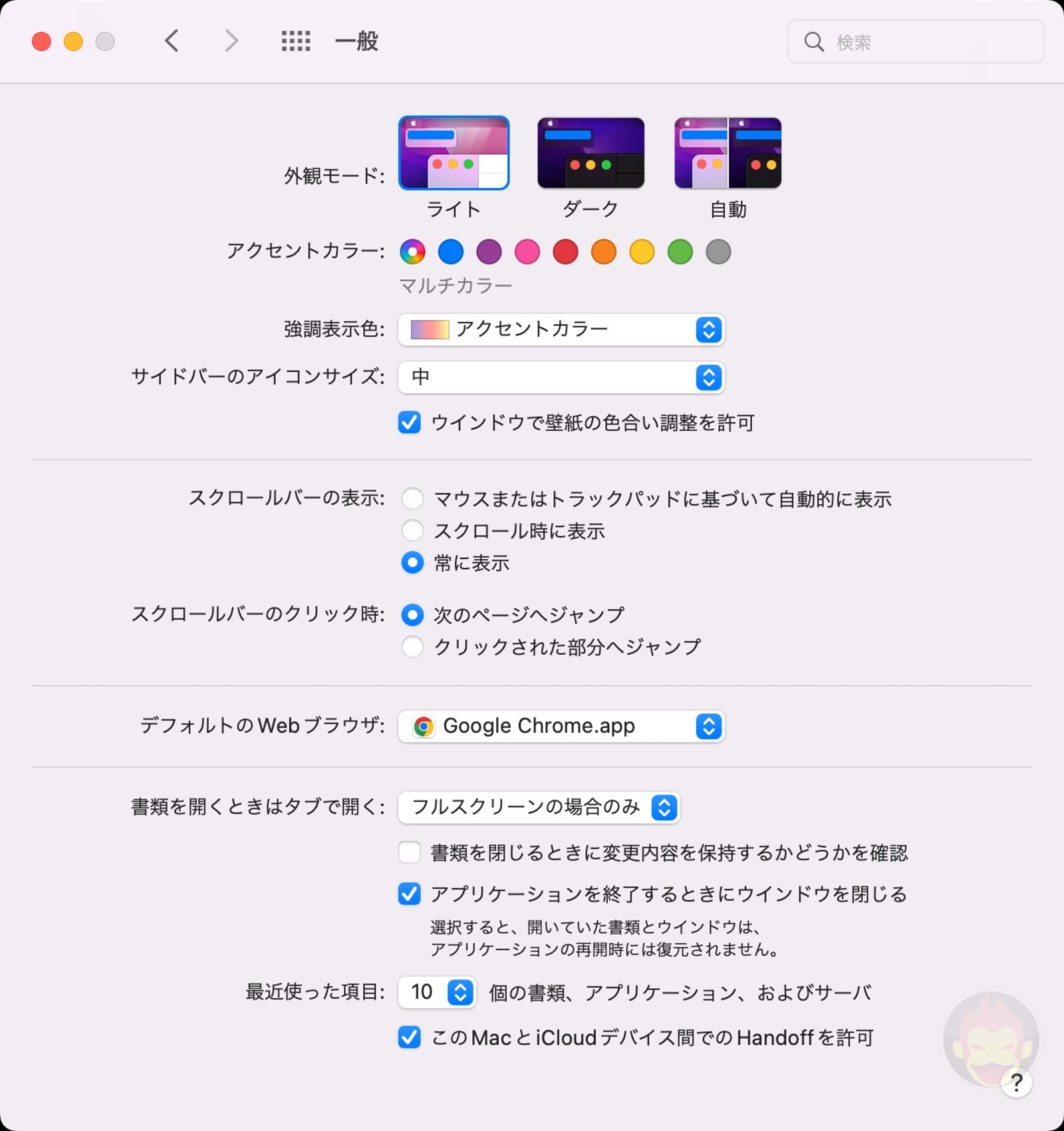Select スクロール時に表示 radio option
Screen dimensions: 1064x1131
412,531
